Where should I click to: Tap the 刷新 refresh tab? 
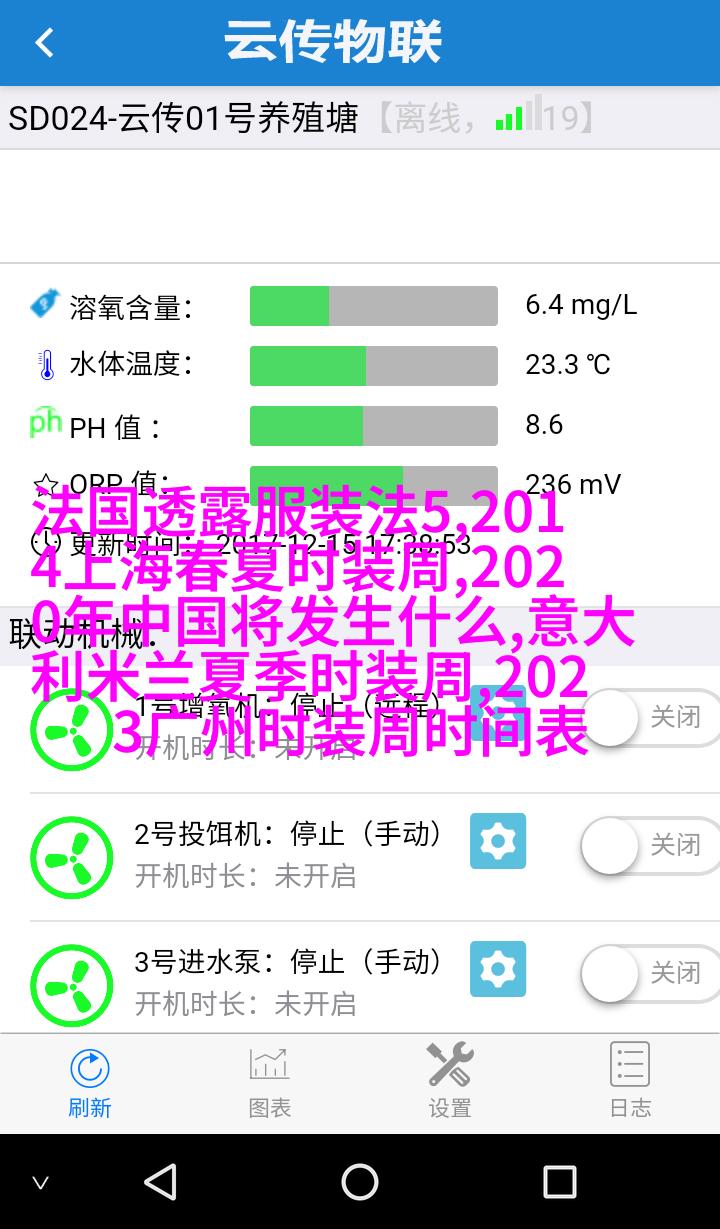click(90, 1082)
